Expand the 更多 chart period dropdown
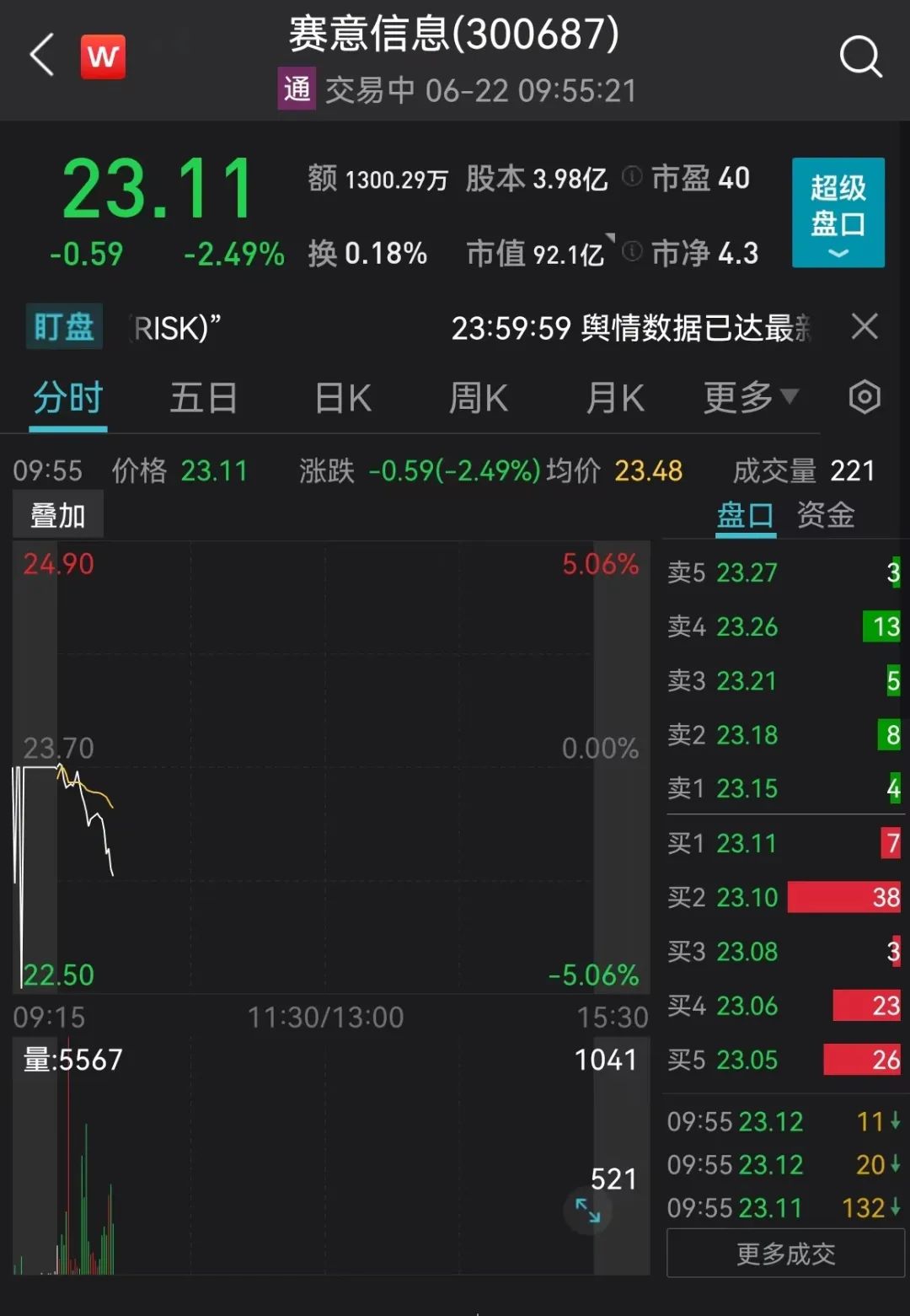The width and height of the screenshot is (910, 1316). 750,396
